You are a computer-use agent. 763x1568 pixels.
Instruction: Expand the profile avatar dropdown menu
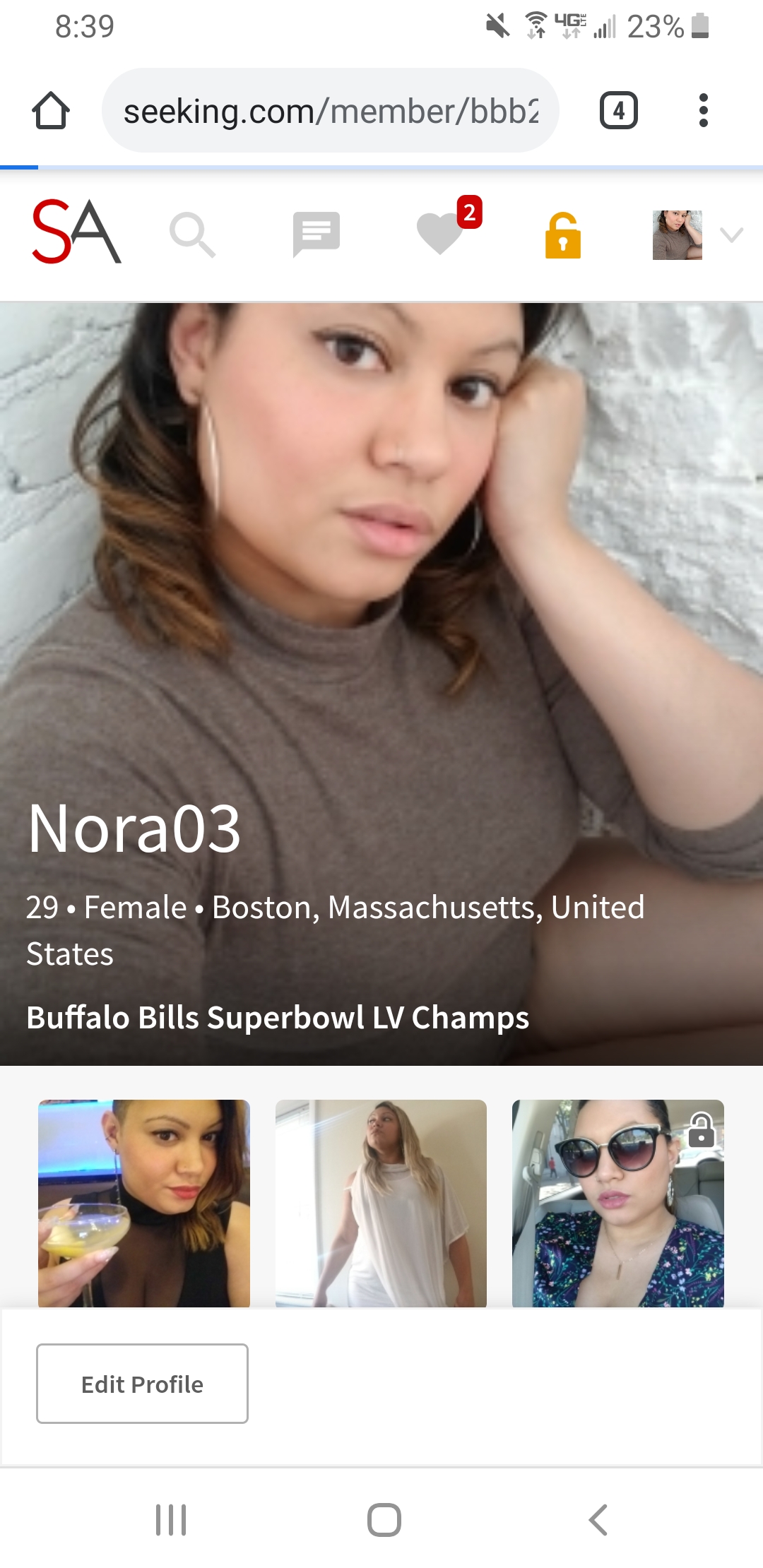(731, 234)
